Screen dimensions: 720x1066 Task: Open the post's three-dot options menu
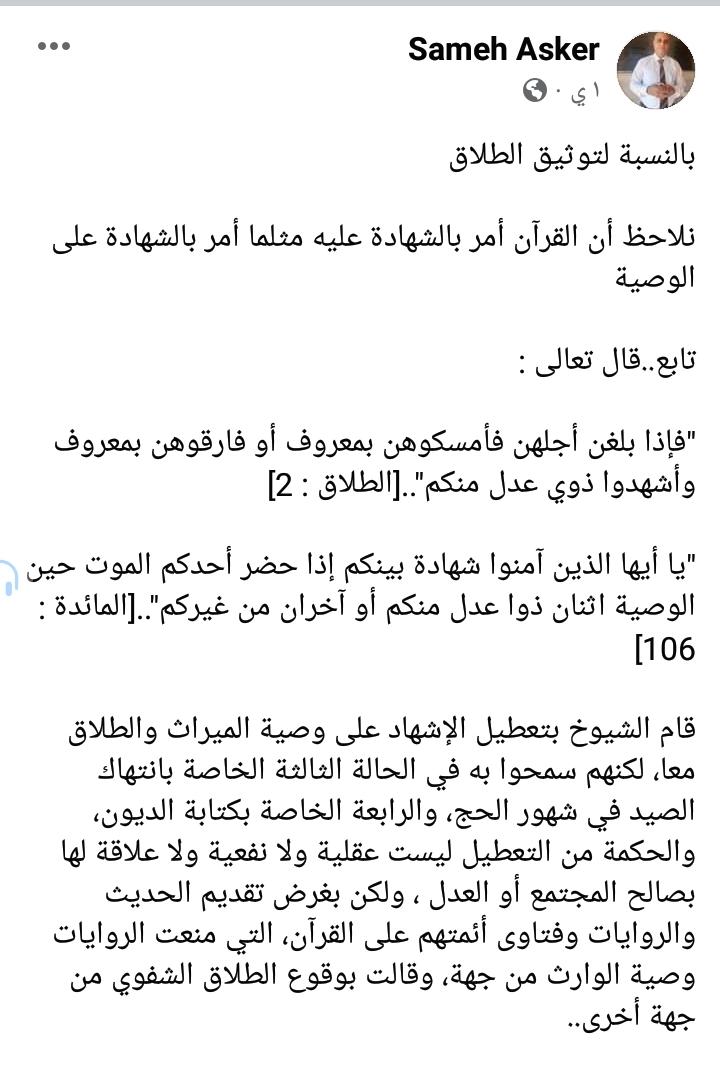pyautogui.click(x=53, y=48)
